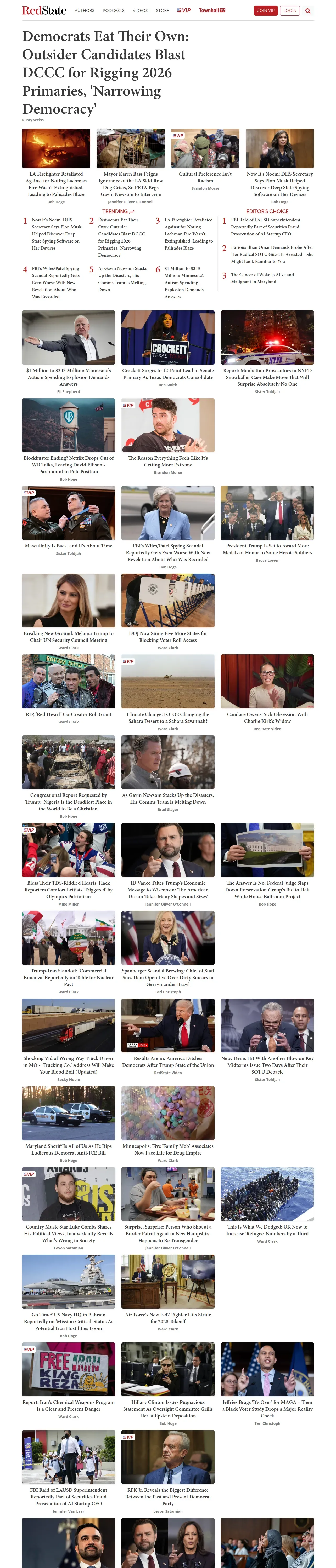Tap the JOIN VIP button
336x1568 pixels.
[x=265, y=10]
